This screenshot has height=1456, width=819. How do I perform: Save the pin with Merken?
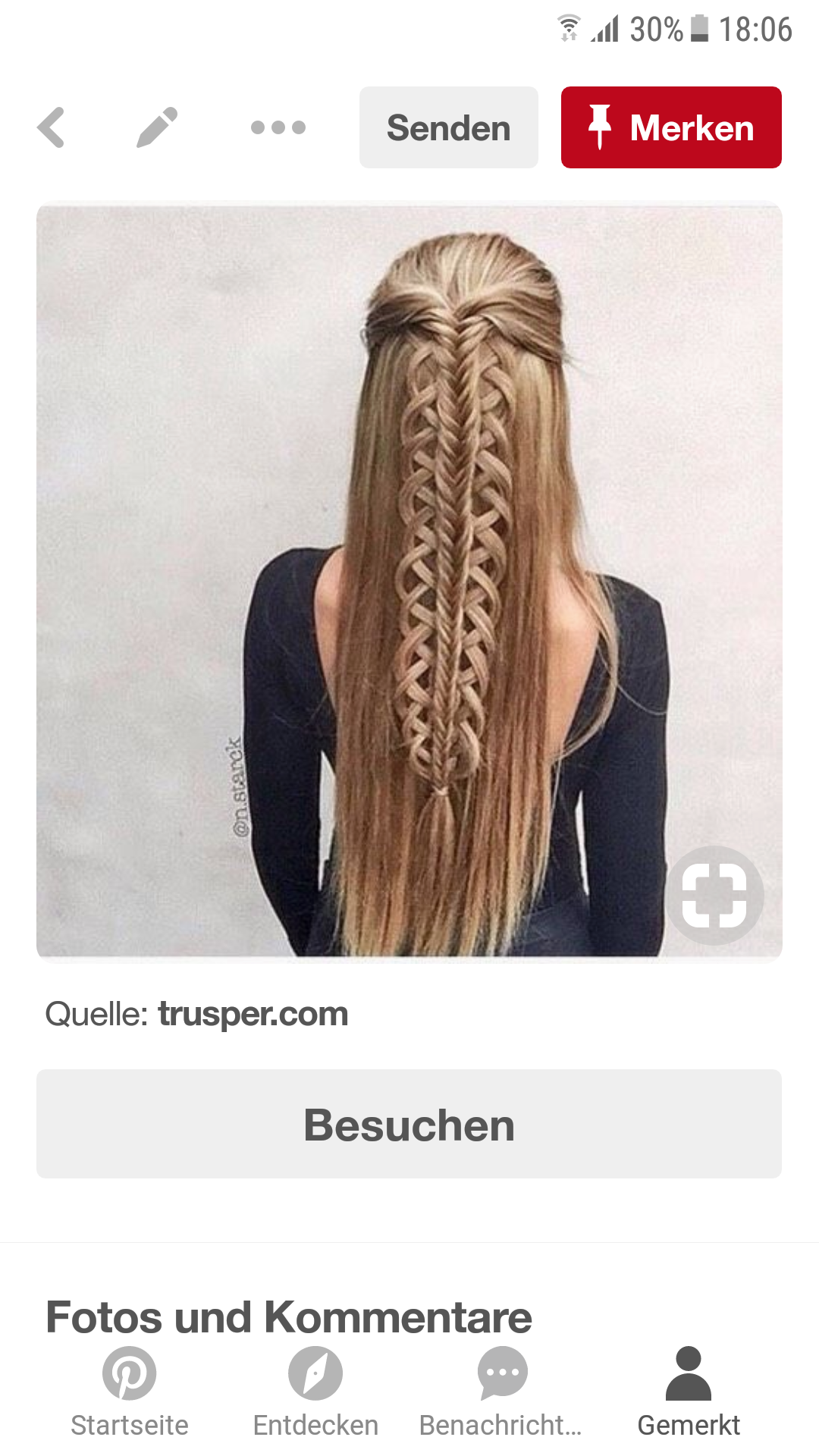[671, 127]
